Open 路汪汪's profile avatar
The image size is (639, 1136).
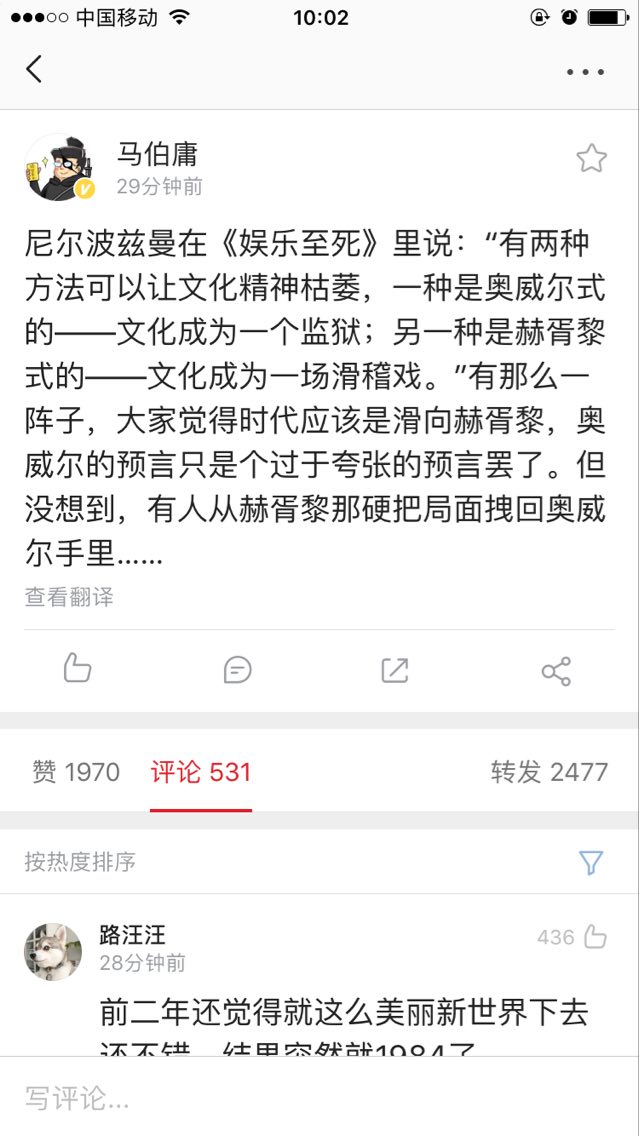click(x=53, y=951)
